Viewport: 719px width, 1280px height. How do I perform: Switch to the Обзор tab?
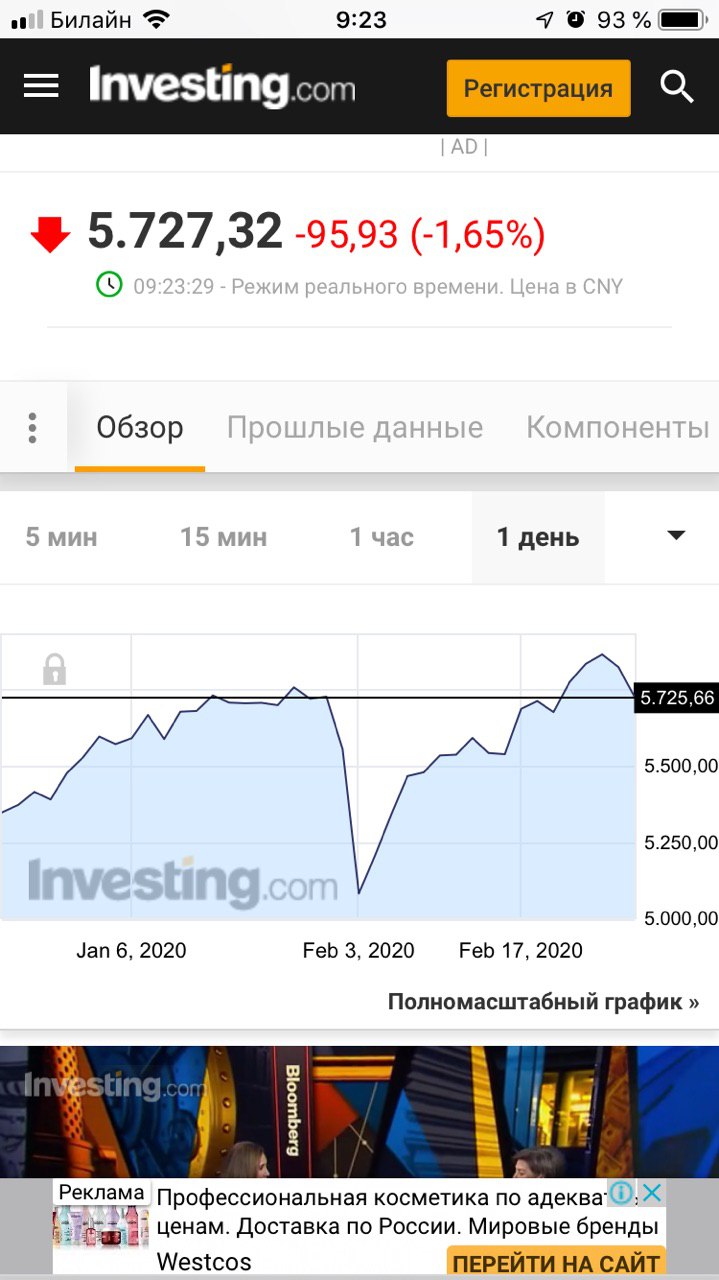pos(140,428)
